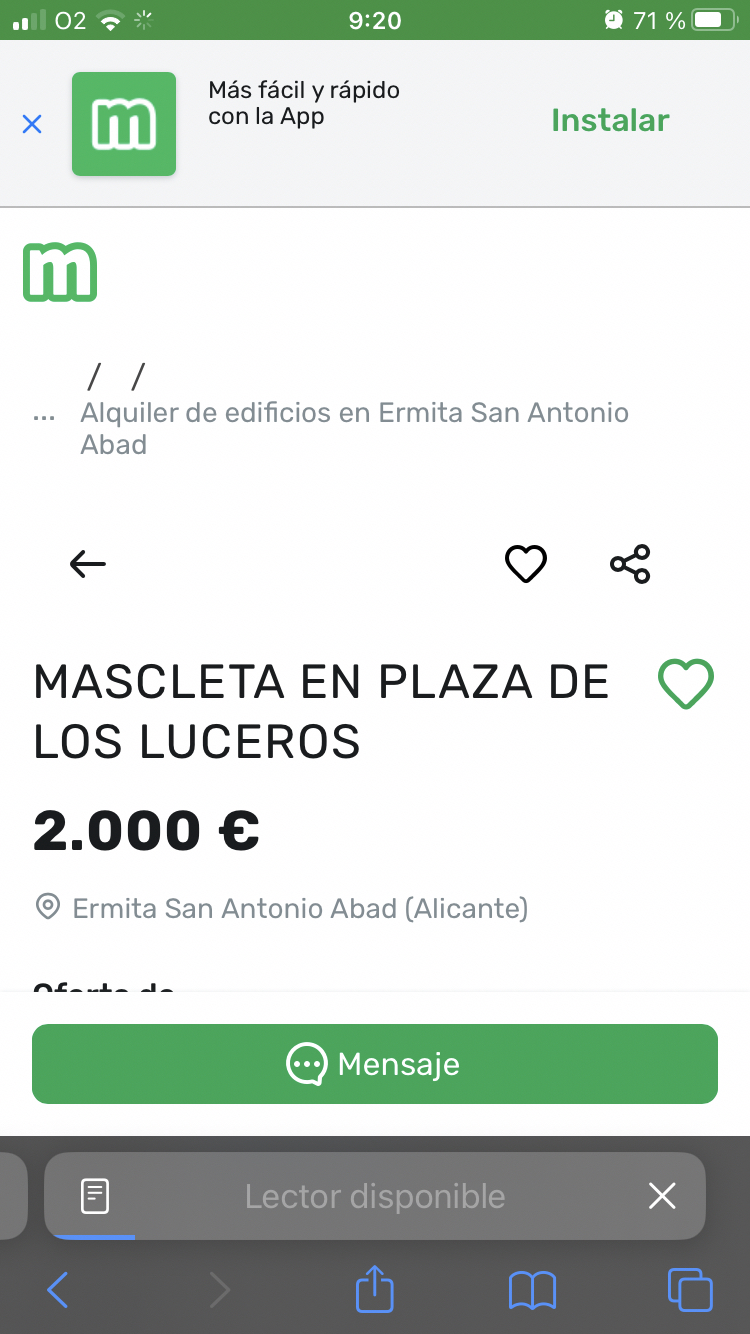
Task: Close the Lector disponible bar
Action: click(x=662, y=1196)
